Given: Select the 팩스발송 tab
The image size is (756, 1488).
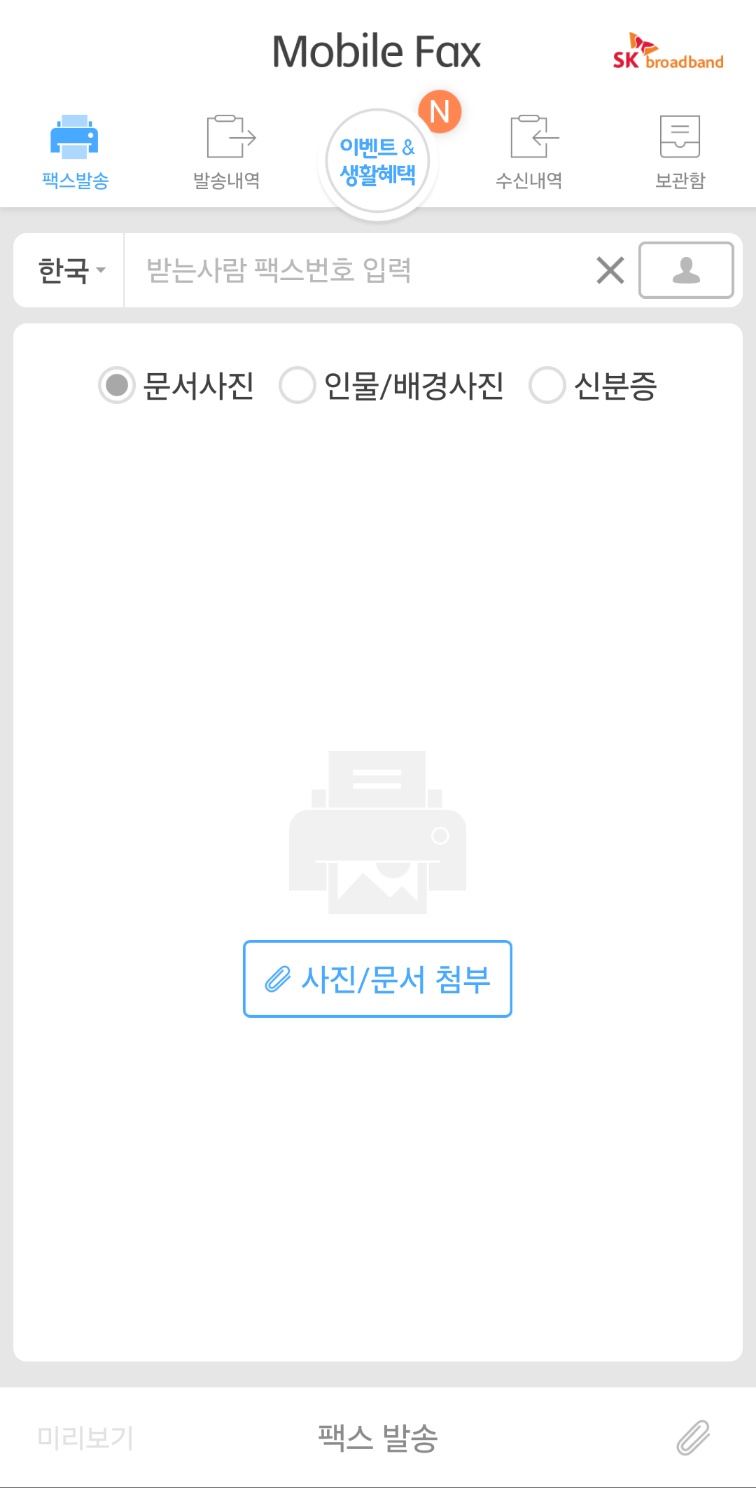Looking at the screenshot, I should 75,152.
